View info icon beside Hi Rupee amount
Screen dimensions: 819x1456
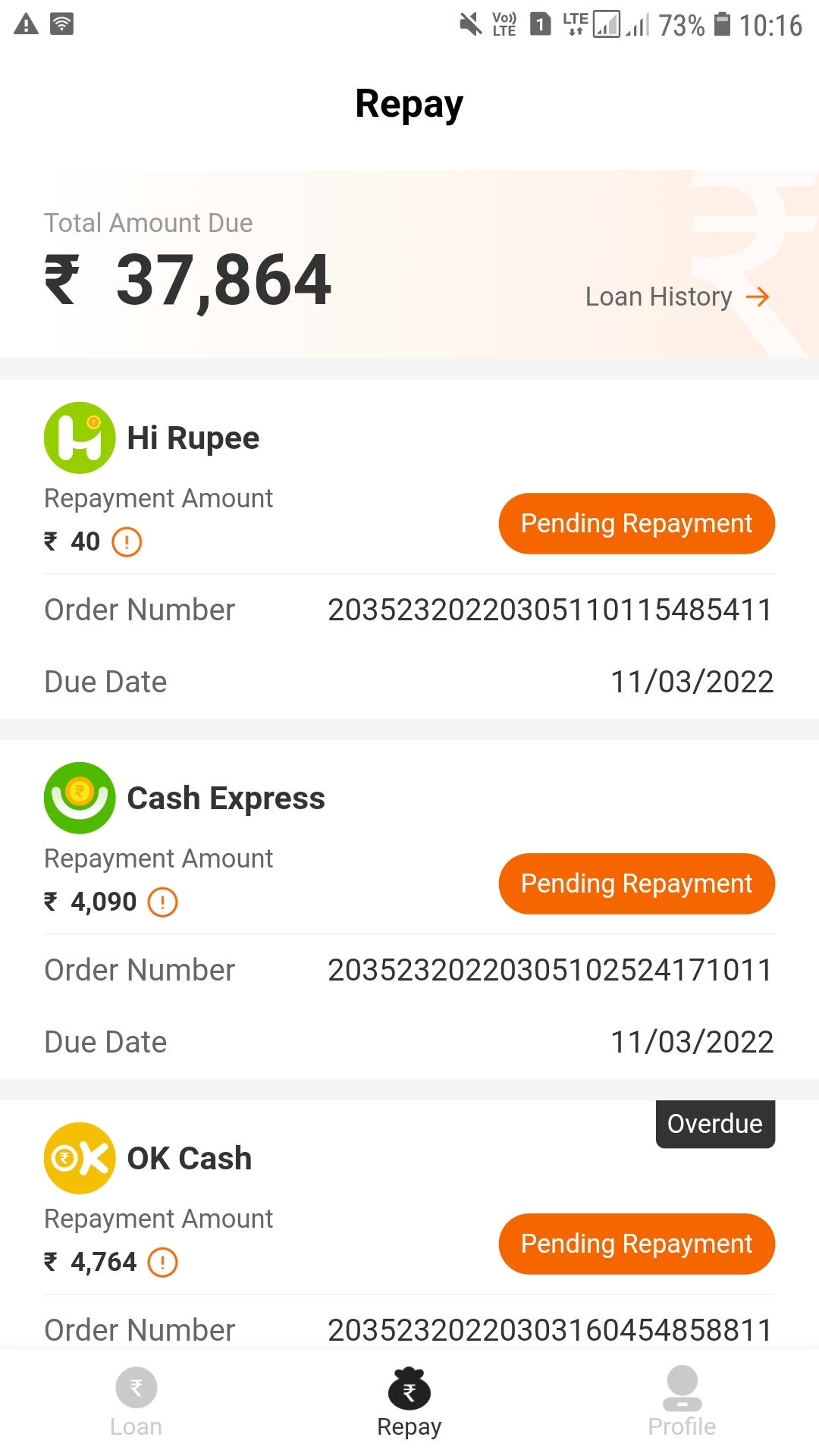pyautogui.click(x=127, y=542)
